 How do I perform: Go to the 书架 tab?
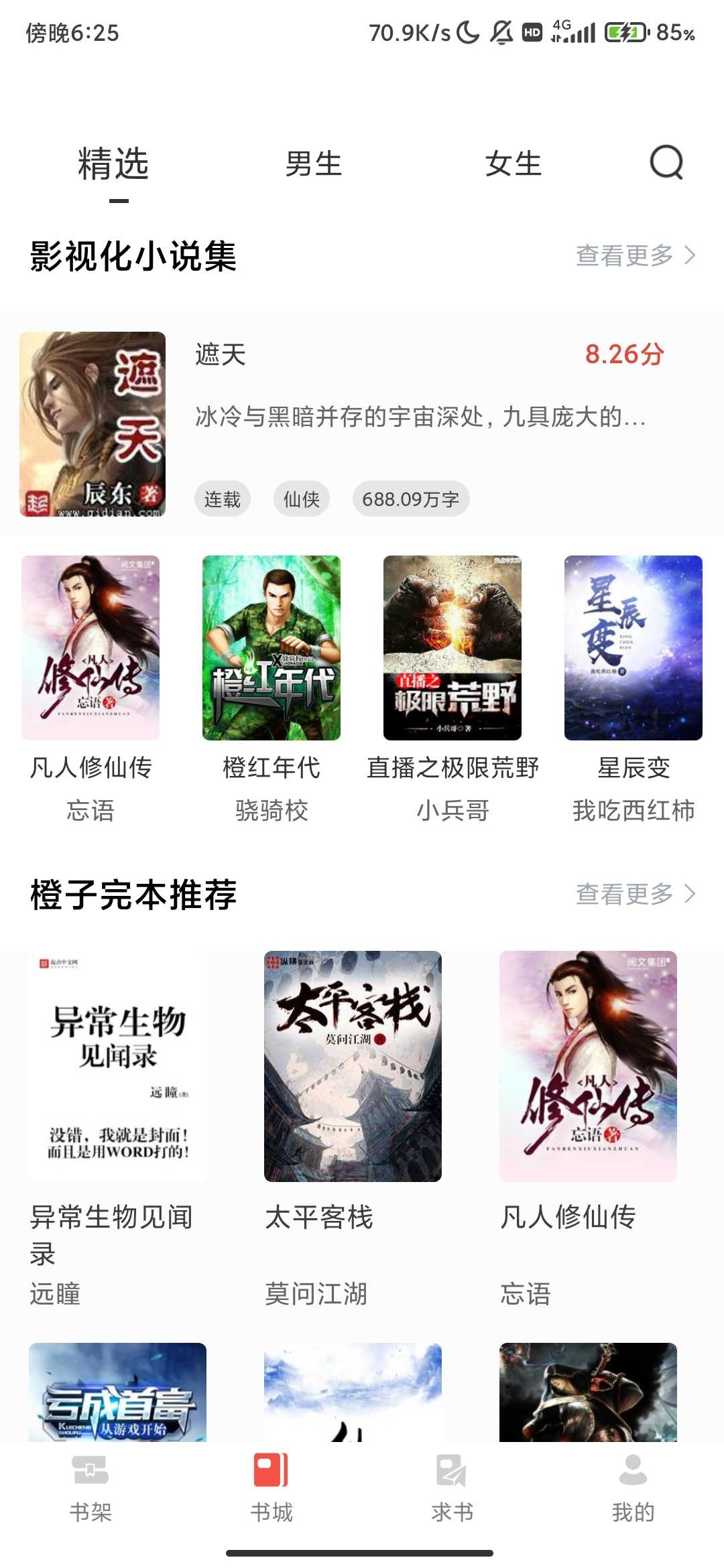90,1486
